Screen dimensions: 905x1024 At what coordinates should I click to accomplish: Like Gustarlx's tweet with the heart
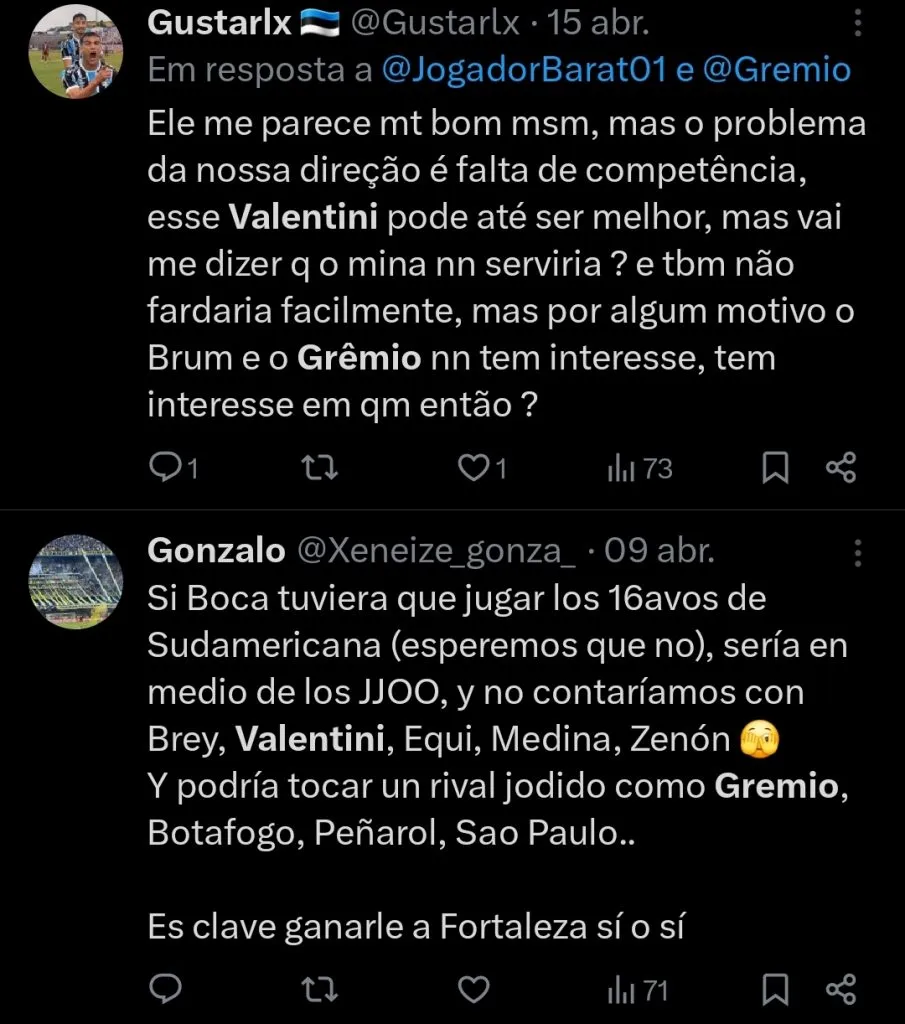point(476,466)
